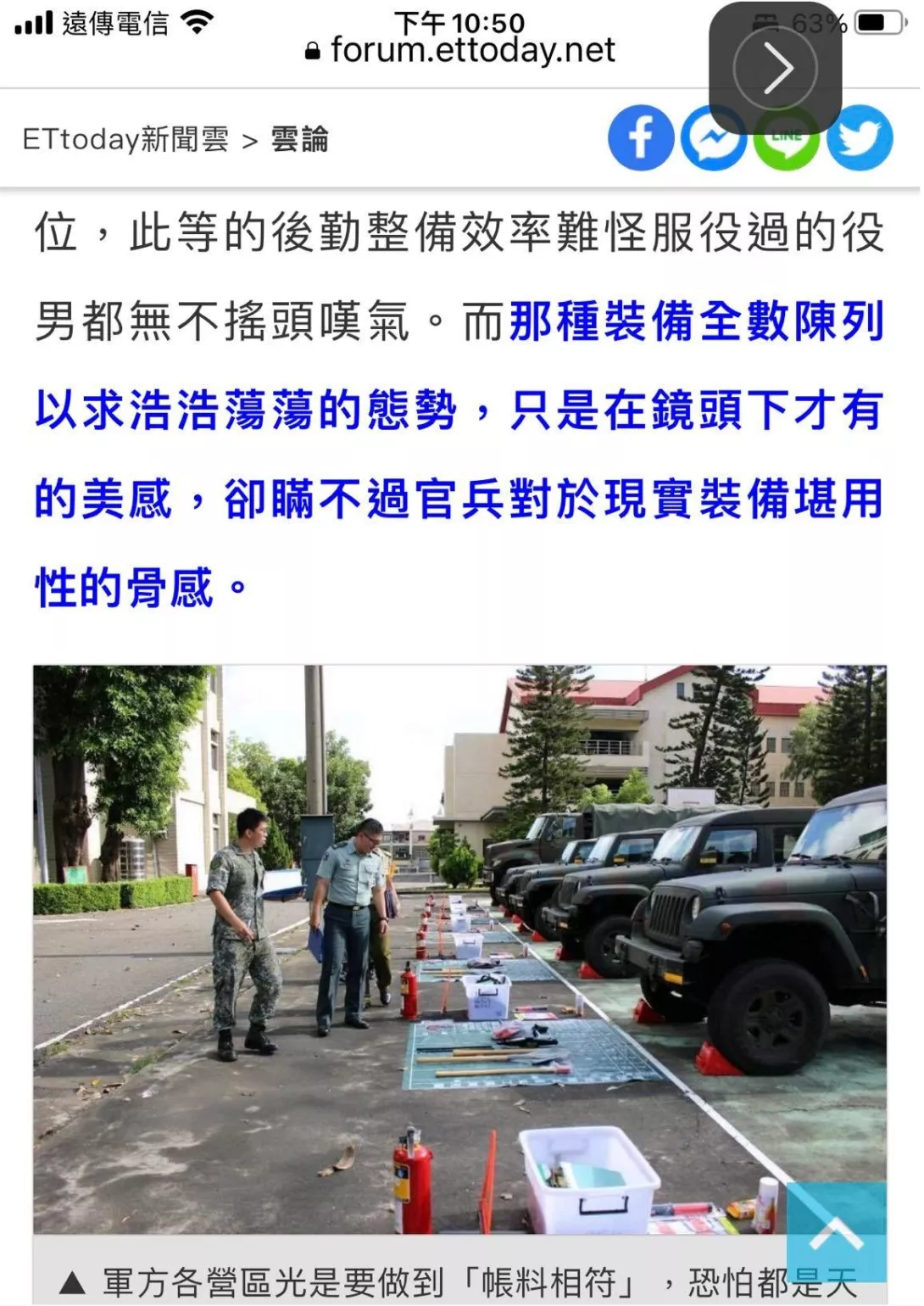The height and width of the screenshot is (1306, 924).
Task: Share article on Facebook
Action: 641,137
